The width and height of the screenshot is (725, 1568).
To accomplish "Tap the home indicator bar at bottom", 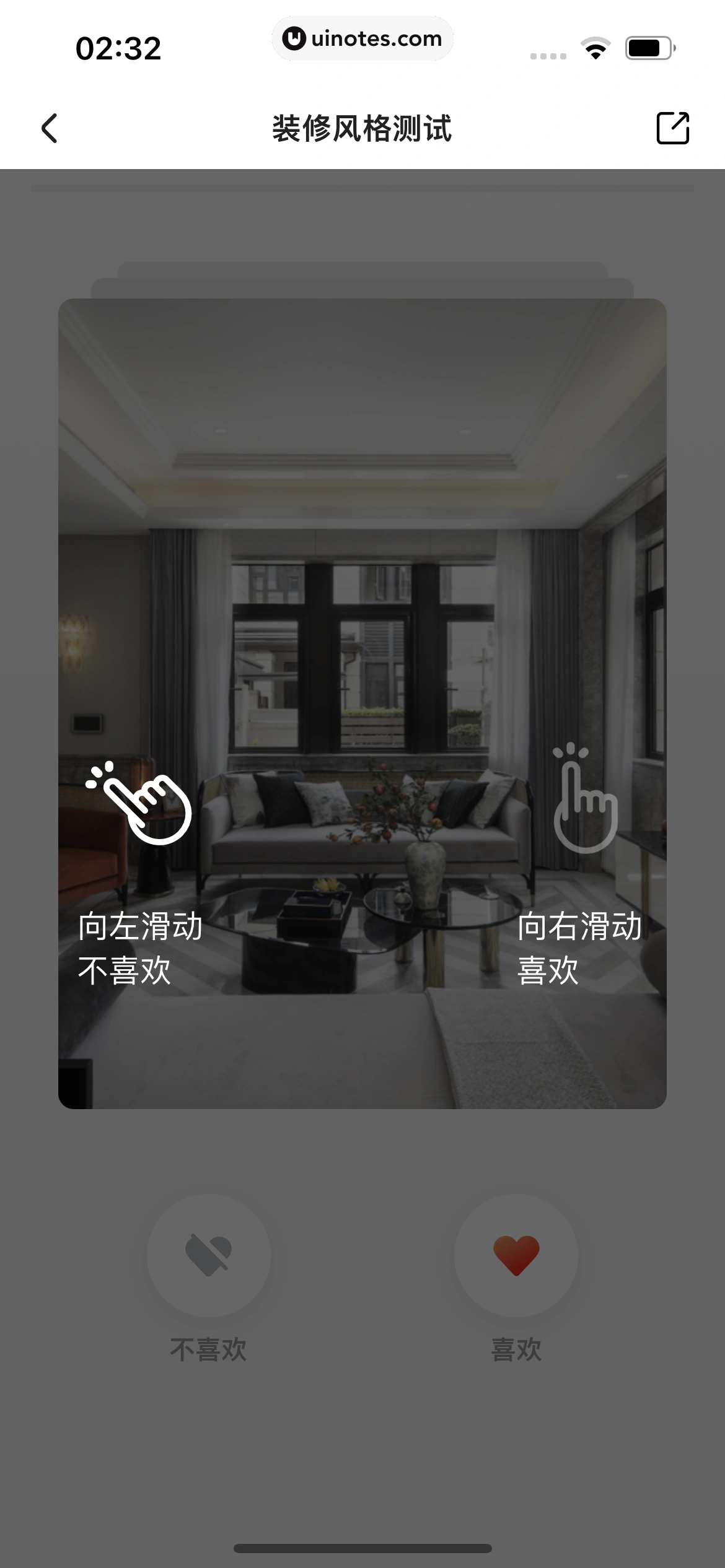I will tap(362, 1548).
